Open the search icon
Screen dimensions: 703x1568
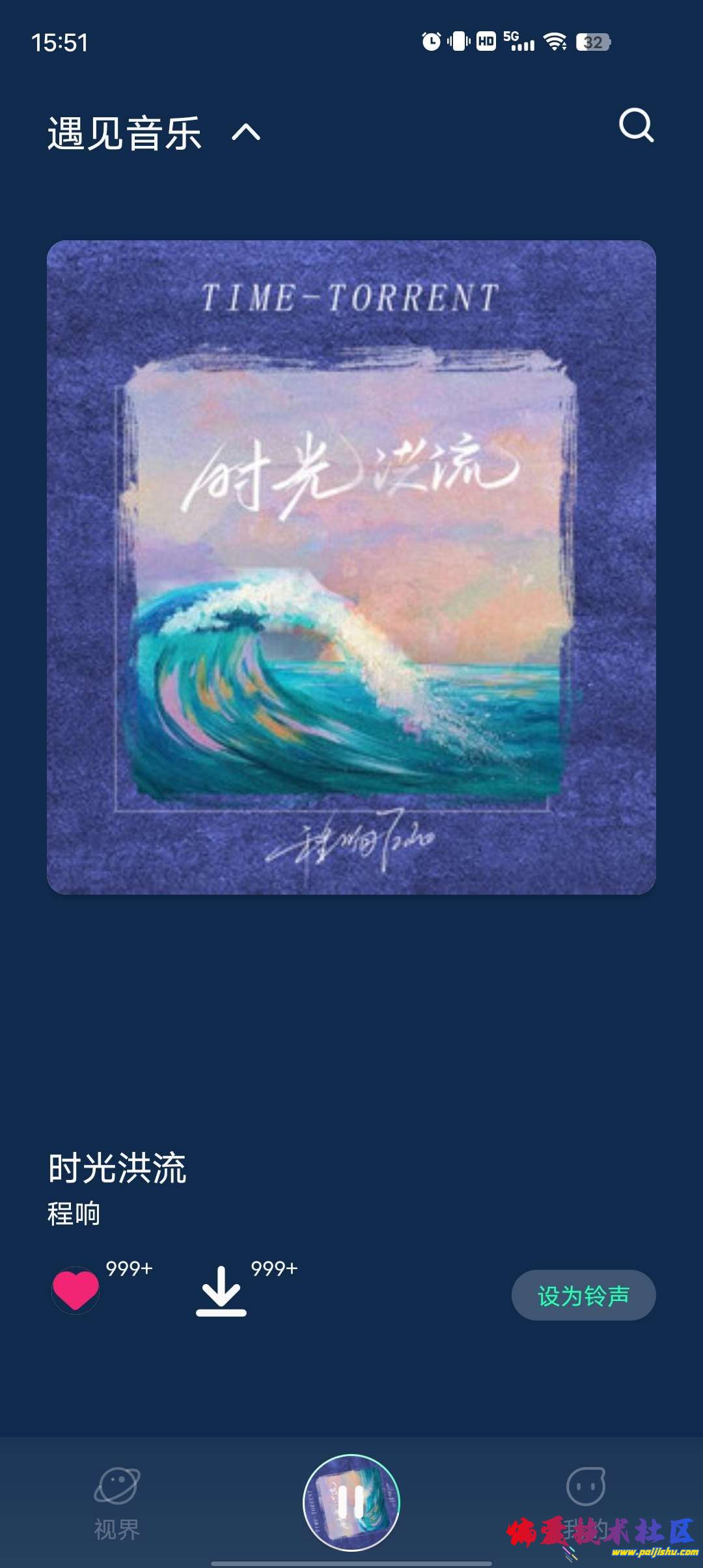(x=636, y=125)
